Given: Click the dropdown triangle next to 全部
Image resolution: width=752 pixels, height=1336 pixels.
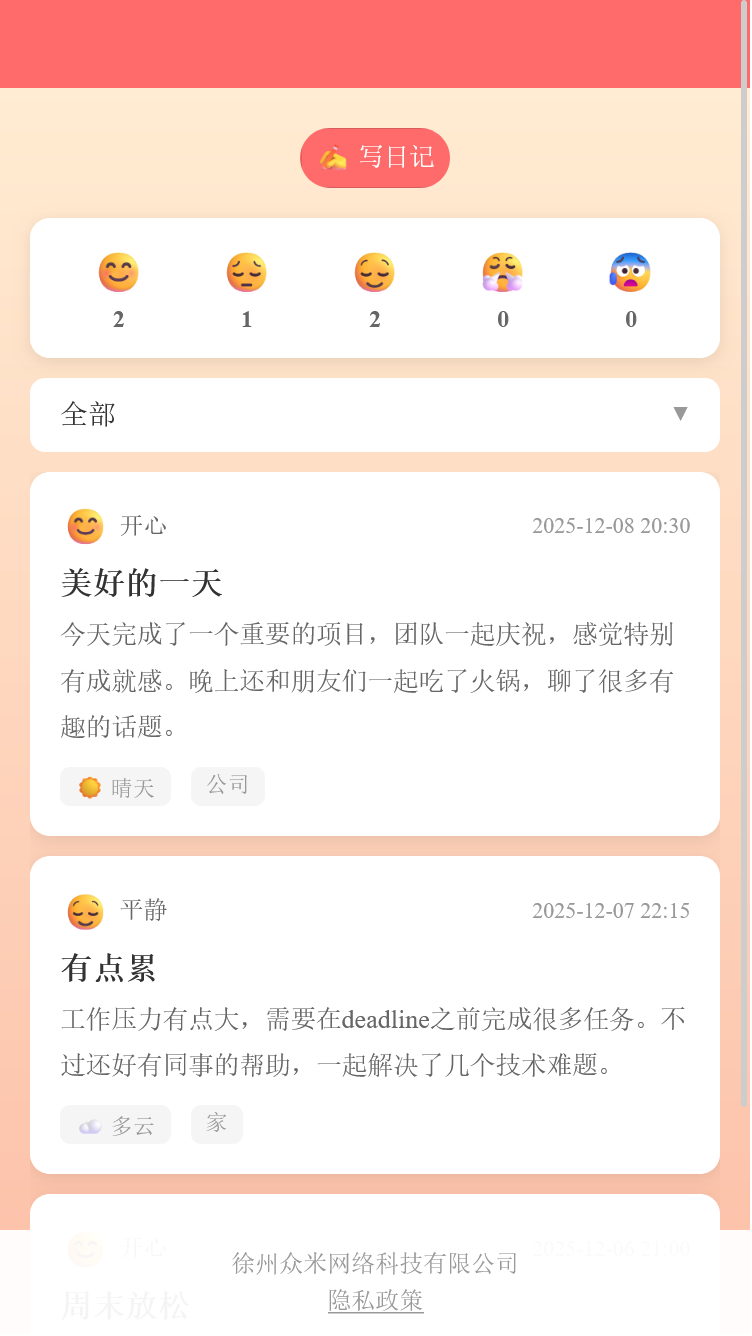Looking at the screenshot, I should coord(681,413).
